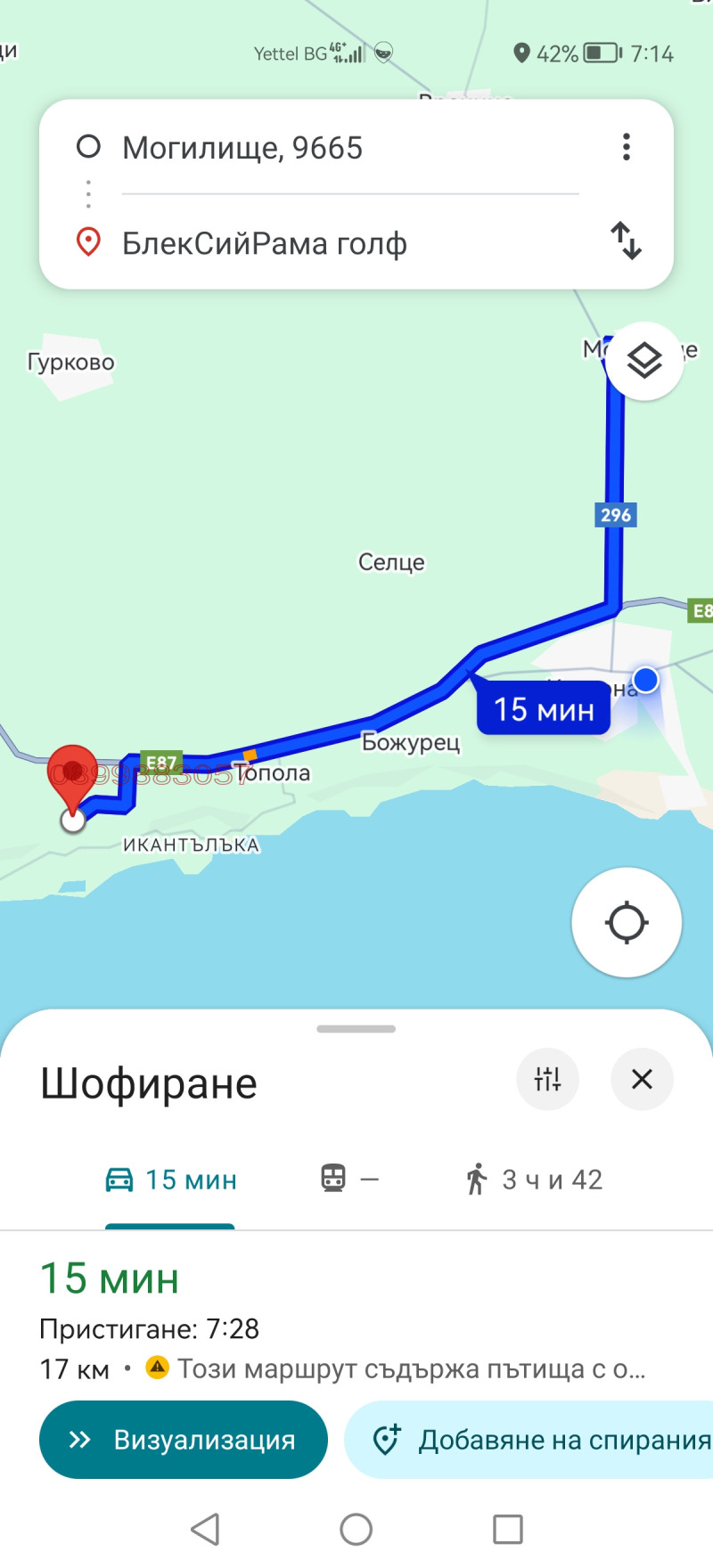
Task: Tap the origin field Могилище, 9665
Action: [243, 148]
